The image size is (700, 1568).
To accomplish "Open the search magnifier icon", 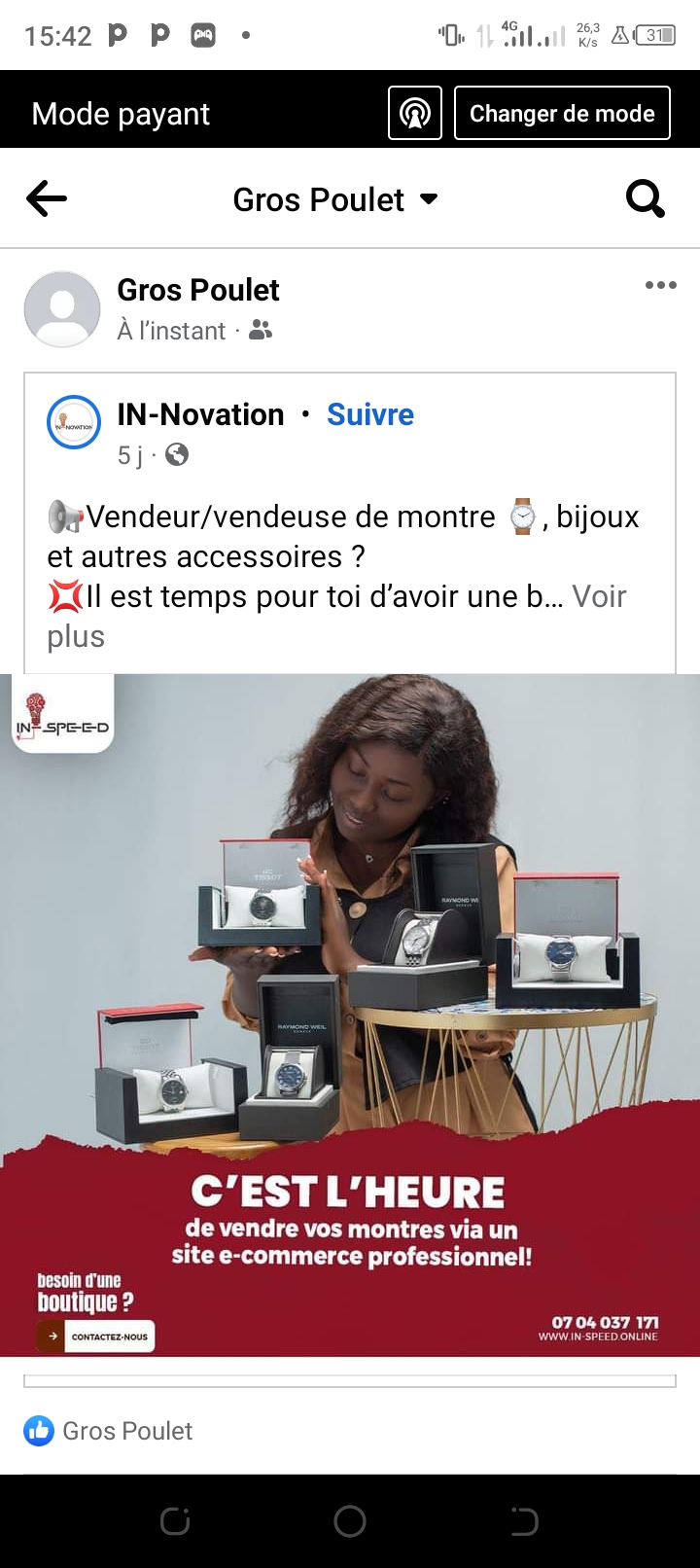I will pos(645,199).
